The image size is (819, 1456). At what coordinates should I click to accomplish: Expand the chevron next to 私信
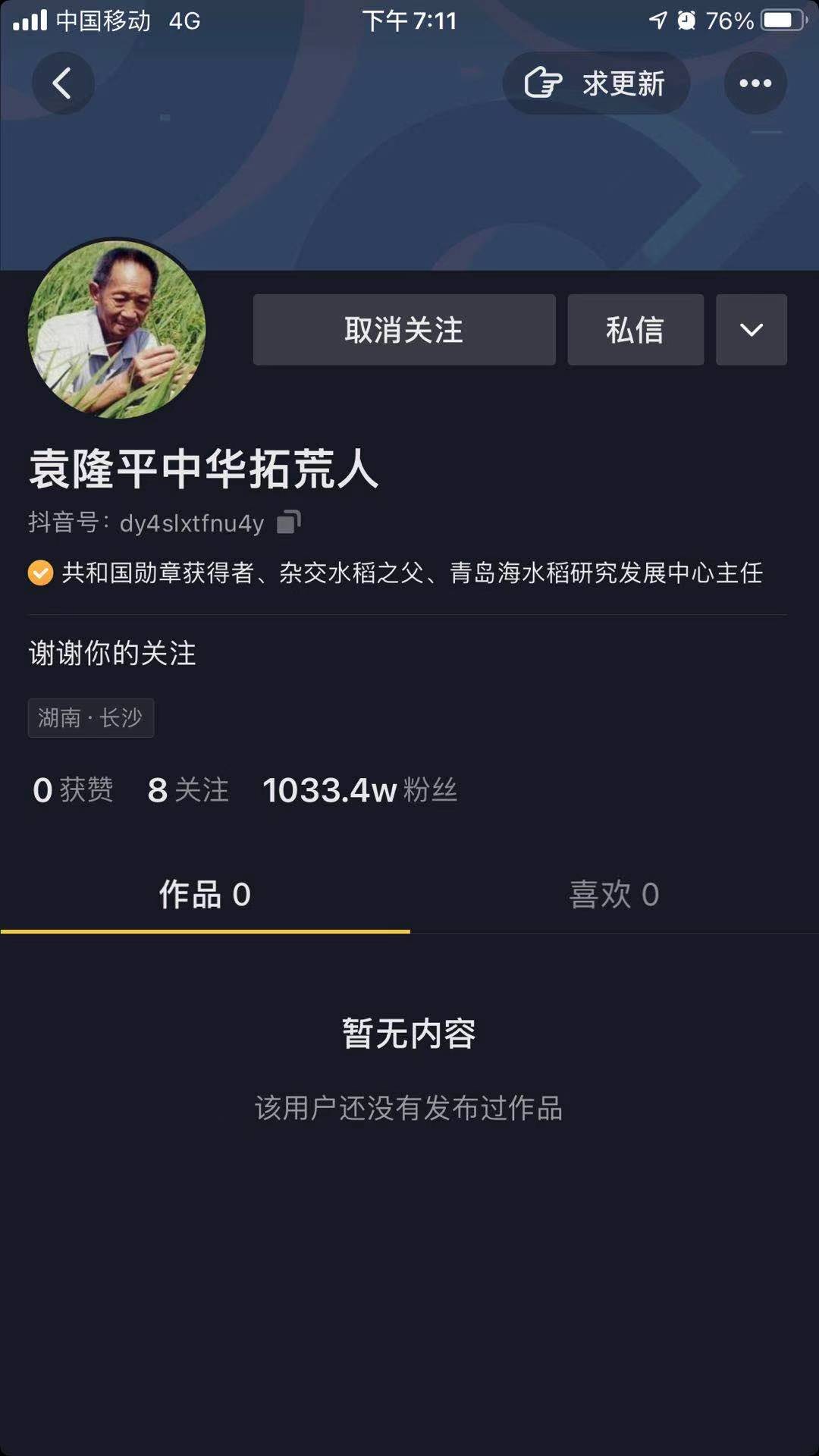(x=750, y=330)
